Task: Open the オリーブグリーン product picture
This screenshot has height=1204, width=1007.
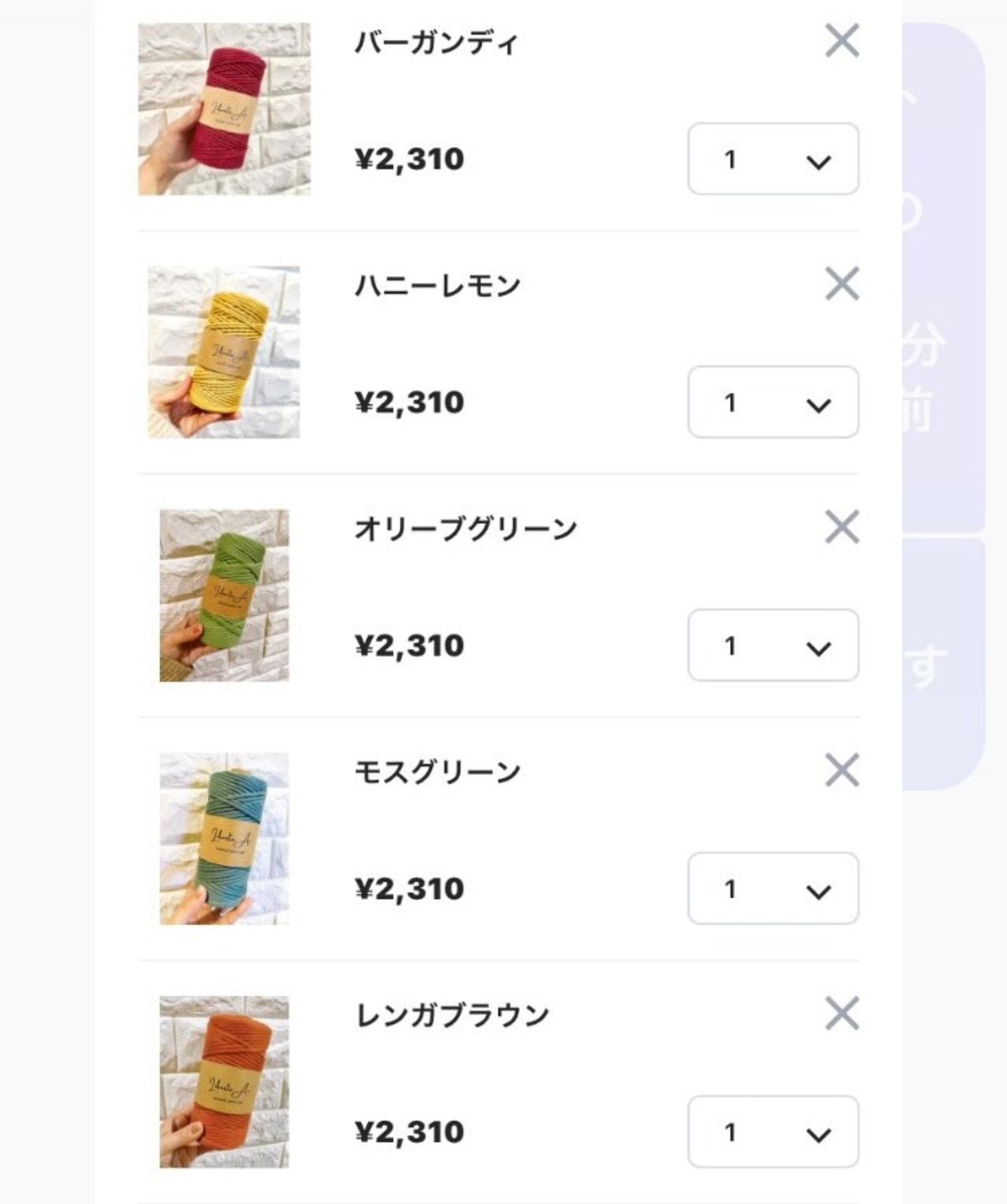Action: (224, 595)
